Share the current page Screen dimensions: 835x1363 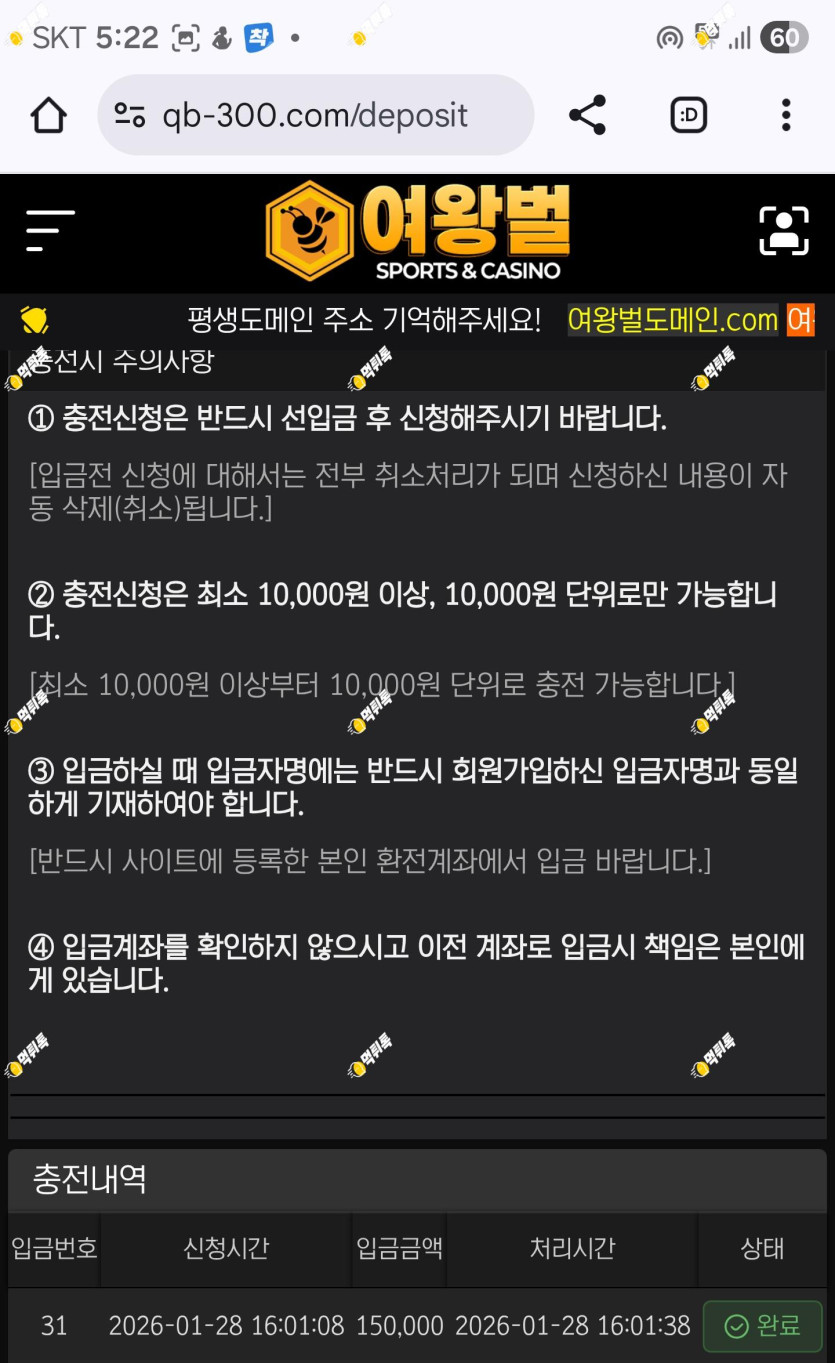(x=588, y=115)
